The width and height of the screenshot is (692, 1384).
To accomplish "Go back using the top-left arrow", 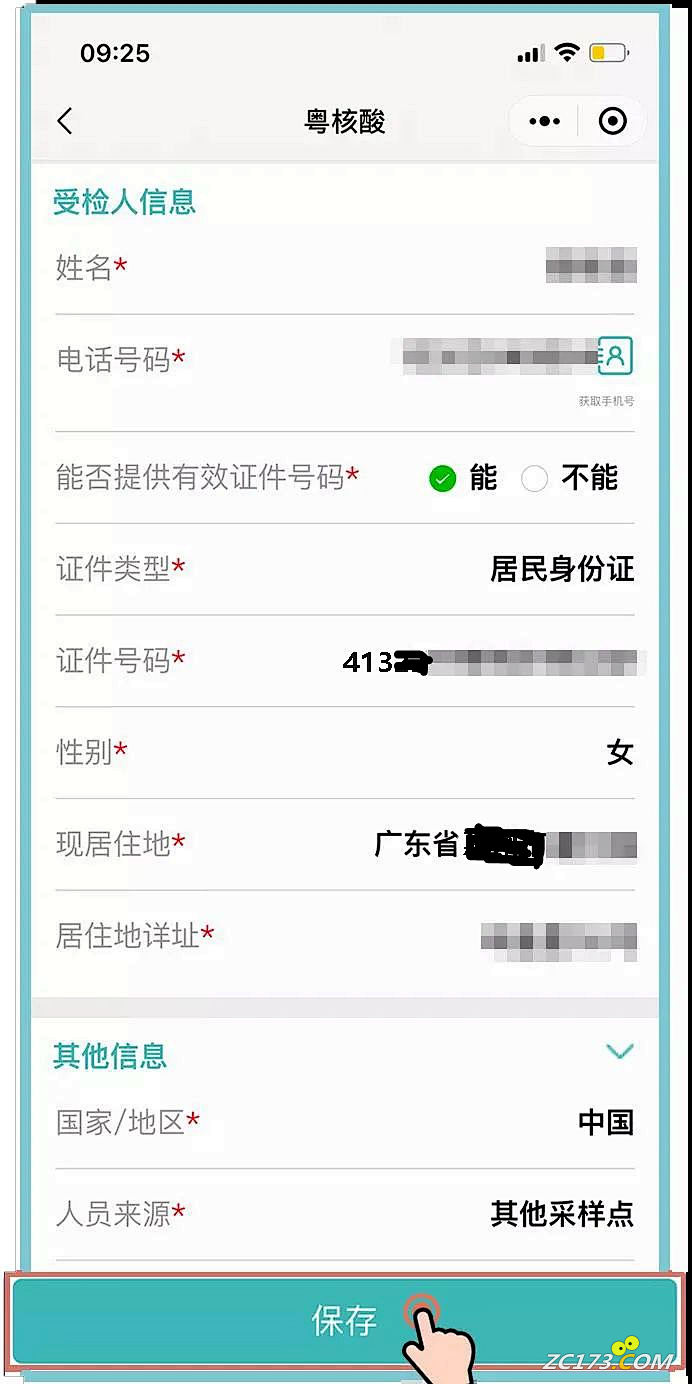I will 65,122.
